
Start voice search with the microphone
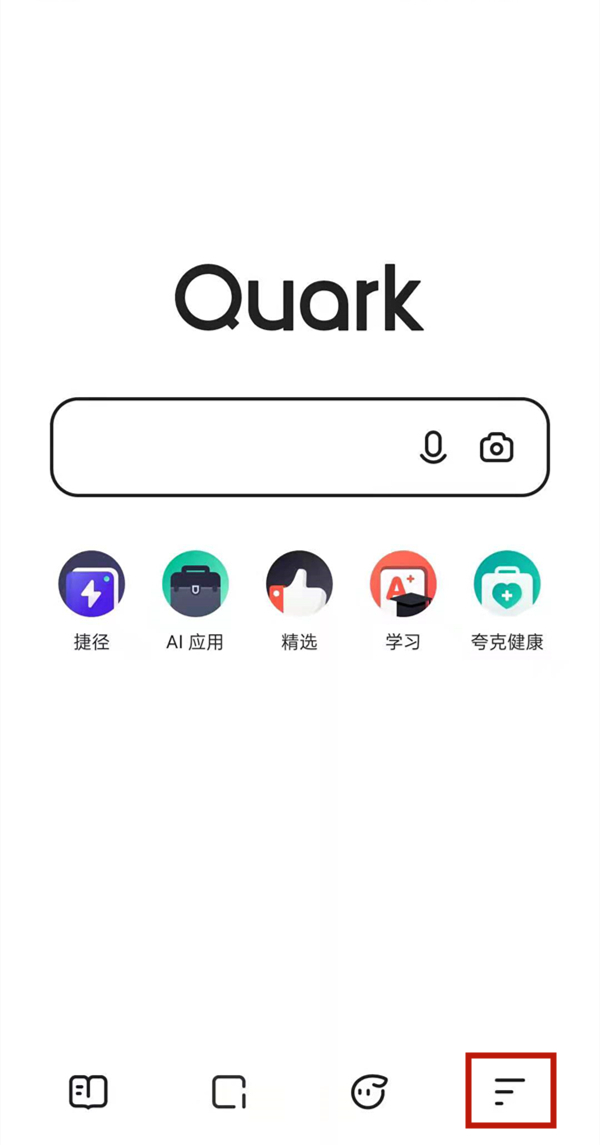(432, 447)
